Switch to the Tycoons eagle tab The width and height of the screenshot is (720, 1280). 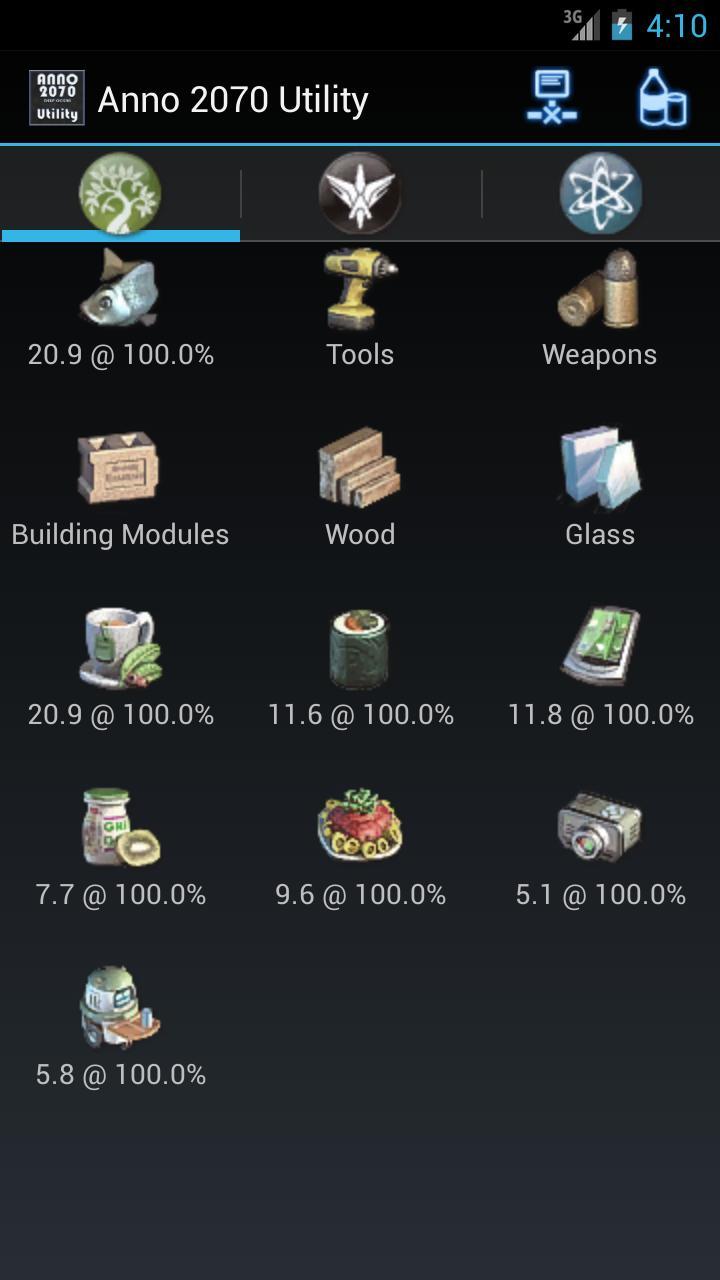tap(360, 193)
